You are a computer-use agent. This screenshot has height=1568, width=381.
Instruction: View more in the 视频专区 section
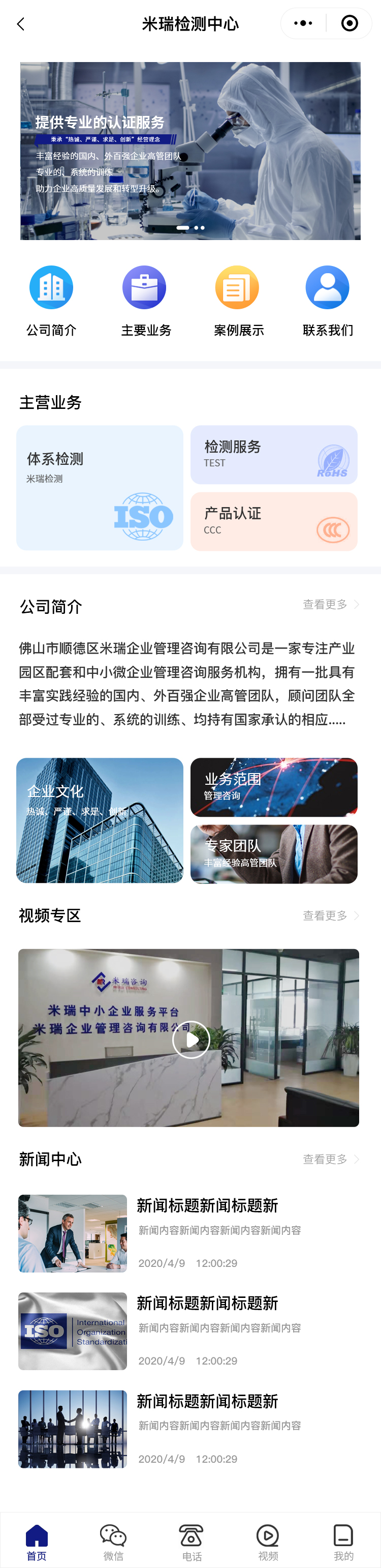[x=331, y=915]
